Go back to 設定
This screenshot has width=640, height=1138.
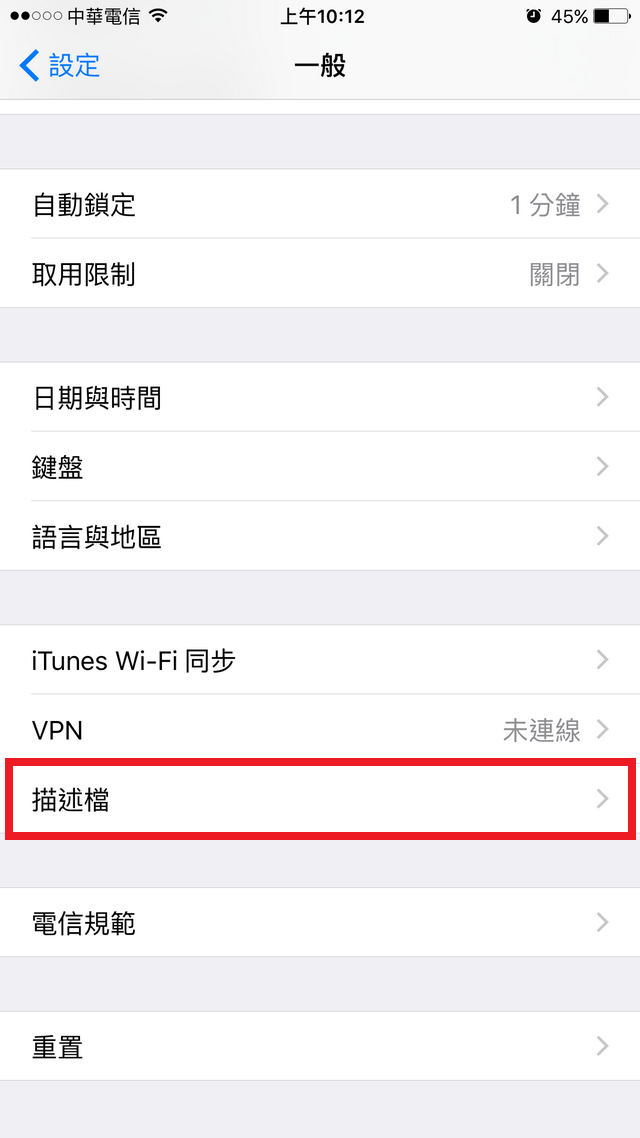point(60,67)
